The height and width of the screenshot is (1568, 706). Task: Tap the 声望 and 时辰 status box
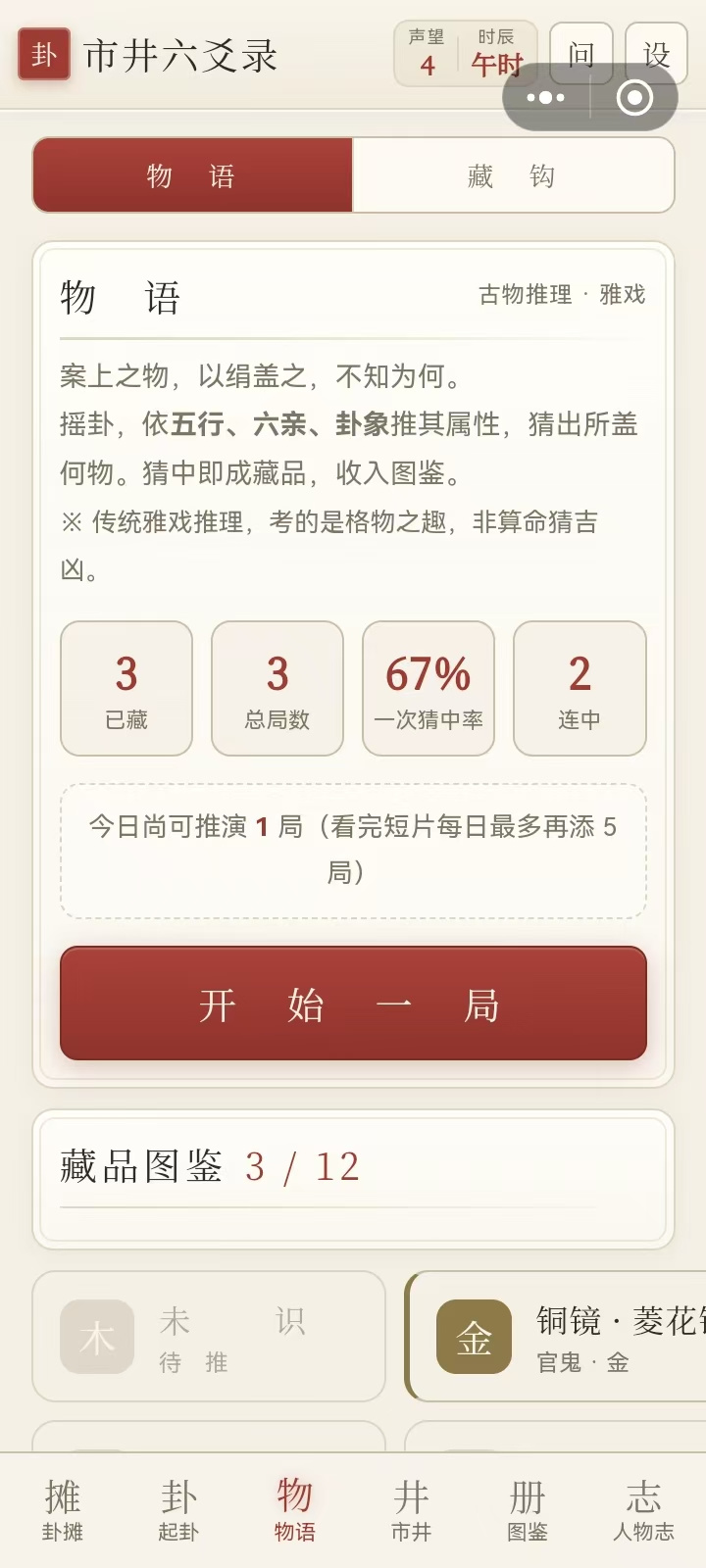466,53
